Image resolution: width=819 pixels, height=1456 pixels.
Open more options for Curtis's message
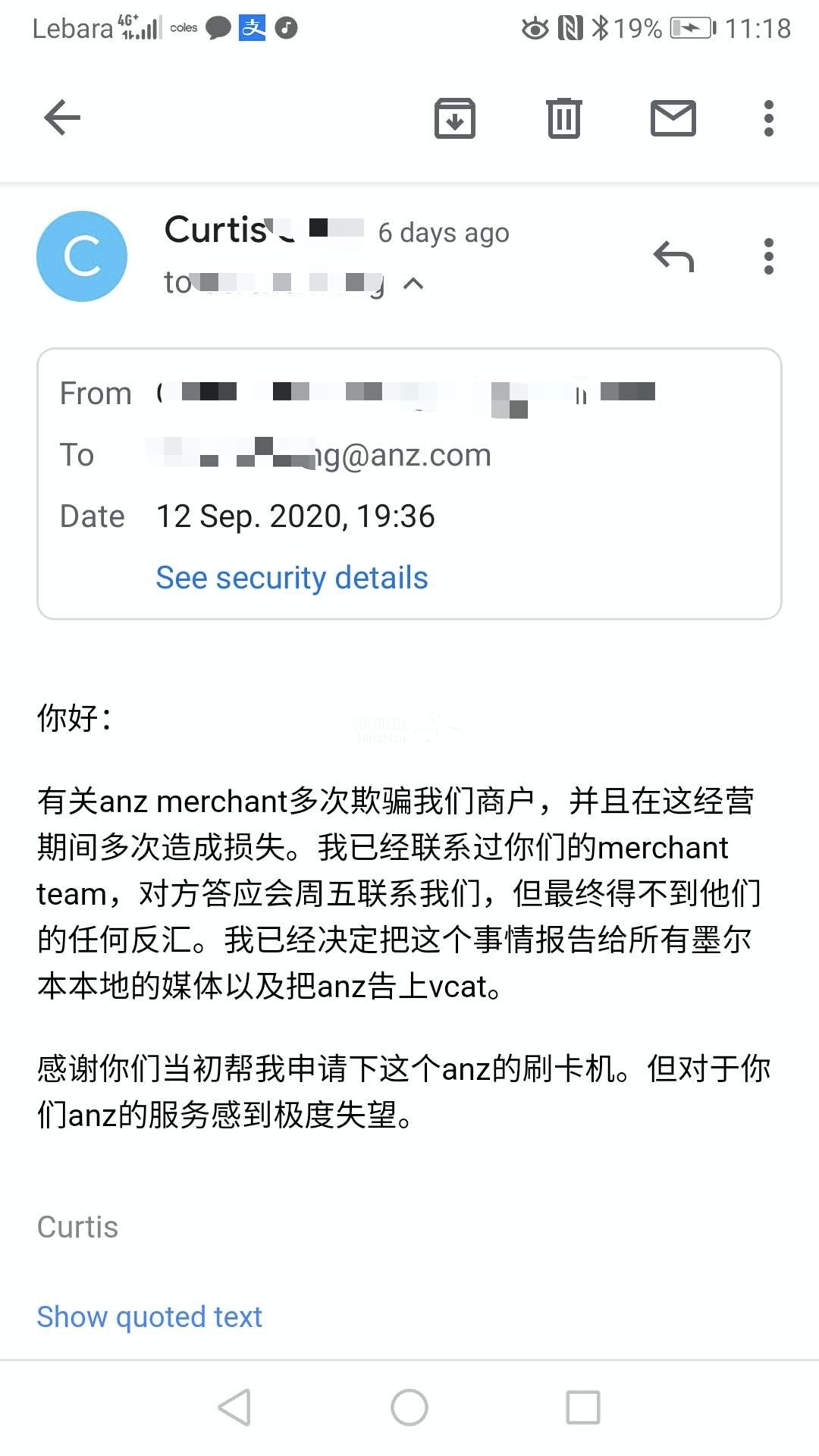click(x=768, y=256)
